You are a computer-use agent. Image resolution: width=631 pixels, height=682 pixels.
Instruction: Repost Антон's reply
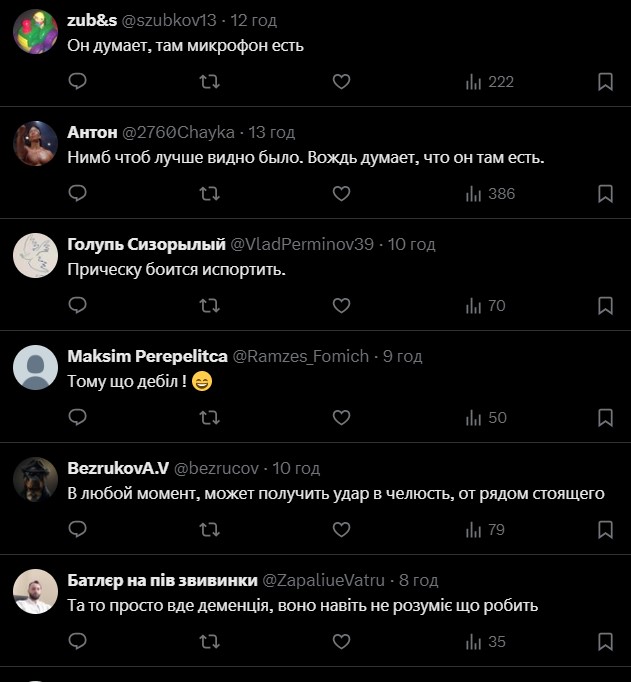(x=209, y=194)
